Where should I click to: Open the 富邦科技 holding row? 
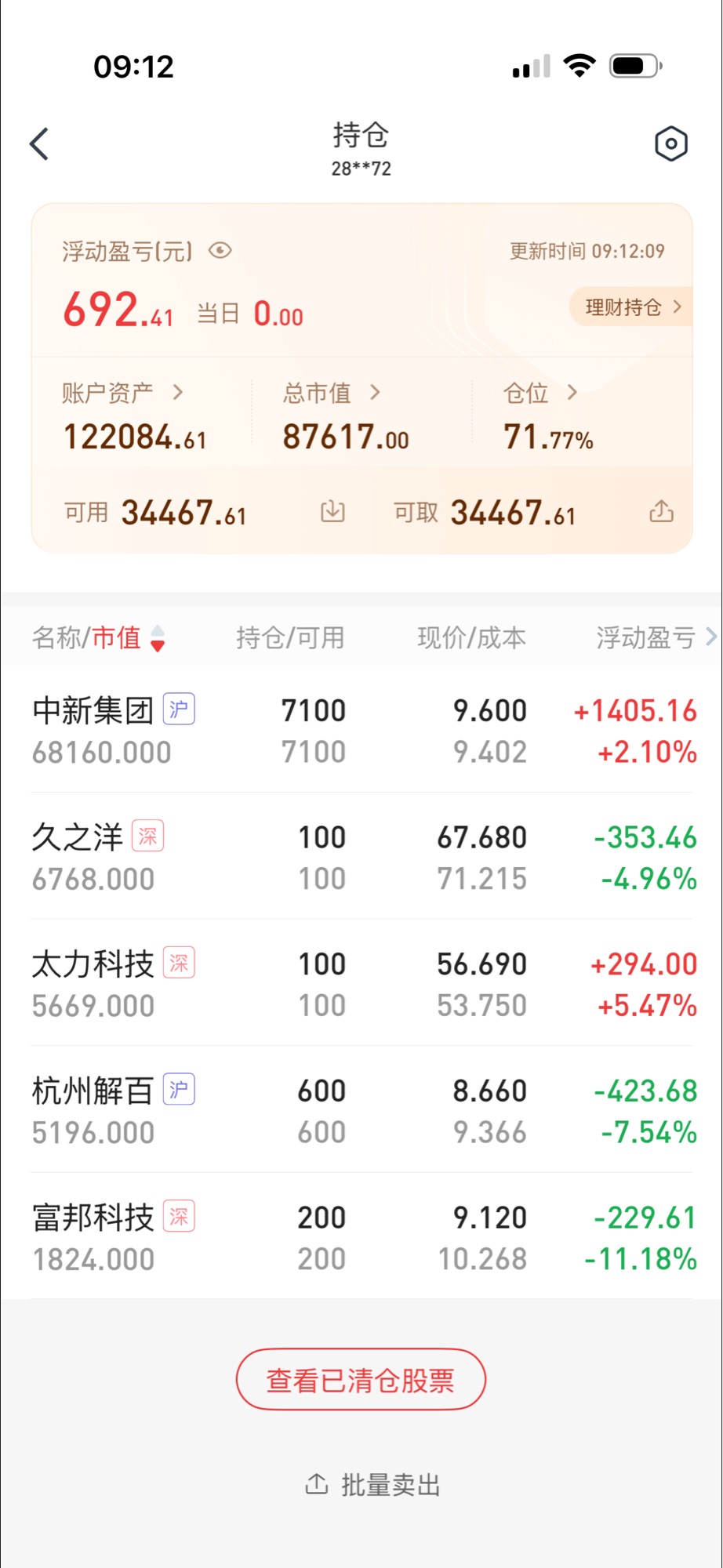361,1238
